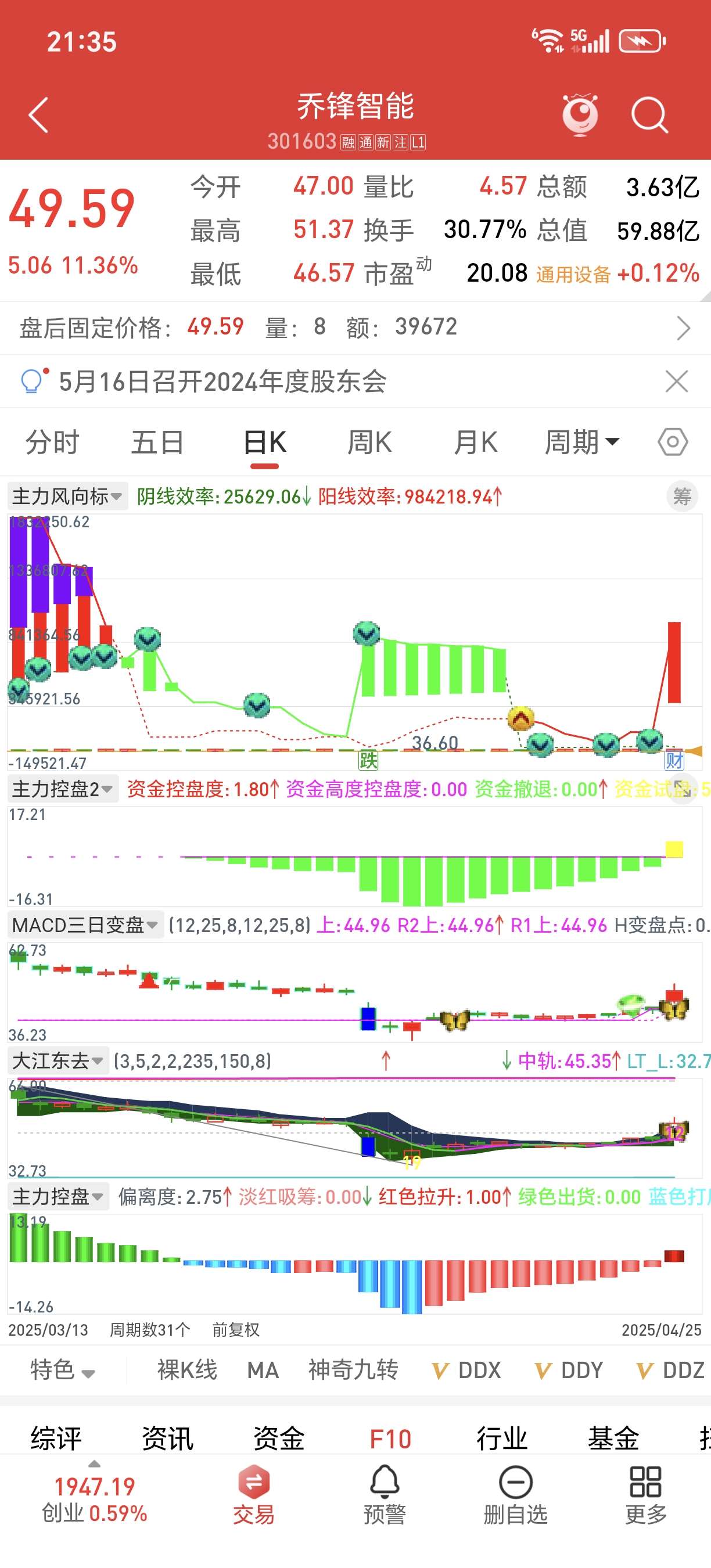Dismiss the shareholder meeting notice

(x=676, y=382)
